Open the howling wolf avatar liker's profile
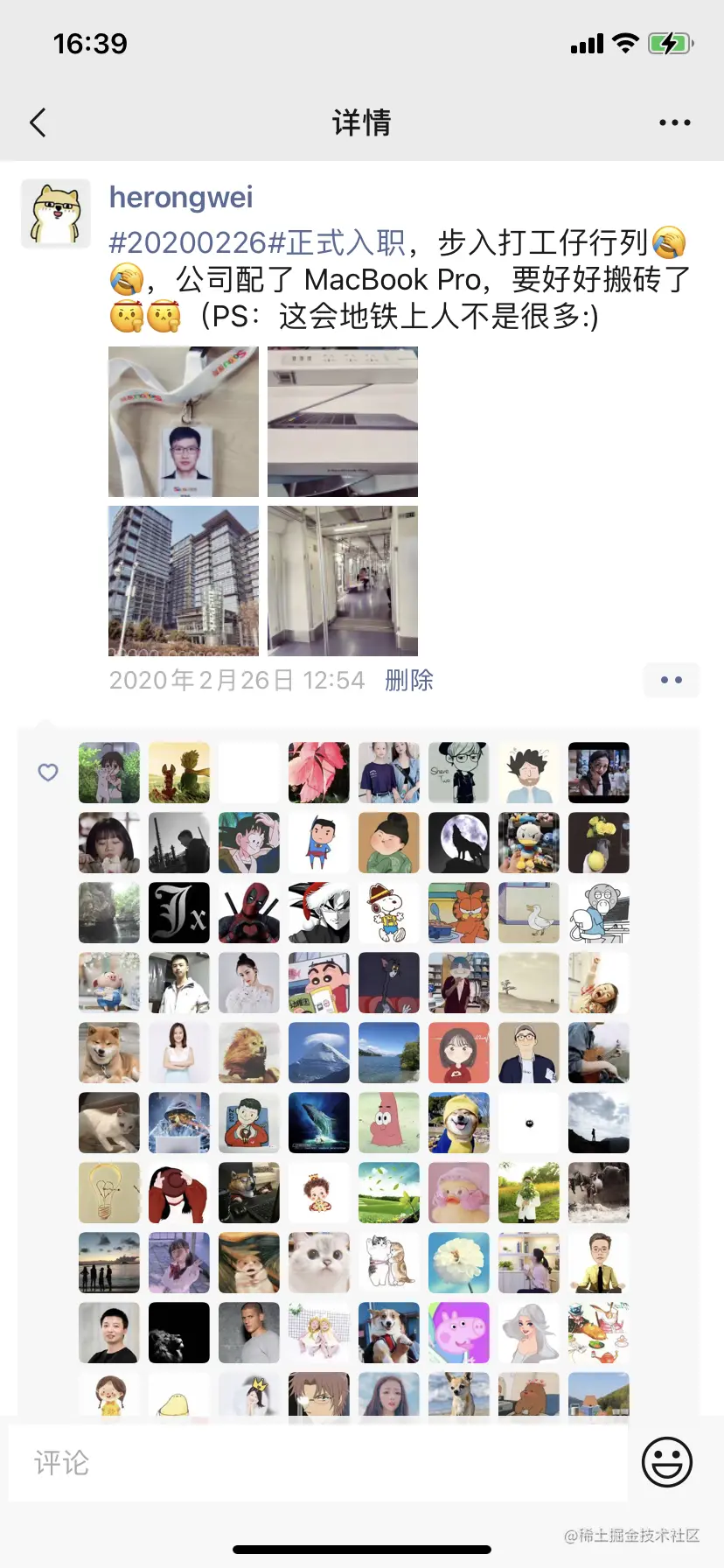This screenshot has width=724, height=1568. point(459,843)
